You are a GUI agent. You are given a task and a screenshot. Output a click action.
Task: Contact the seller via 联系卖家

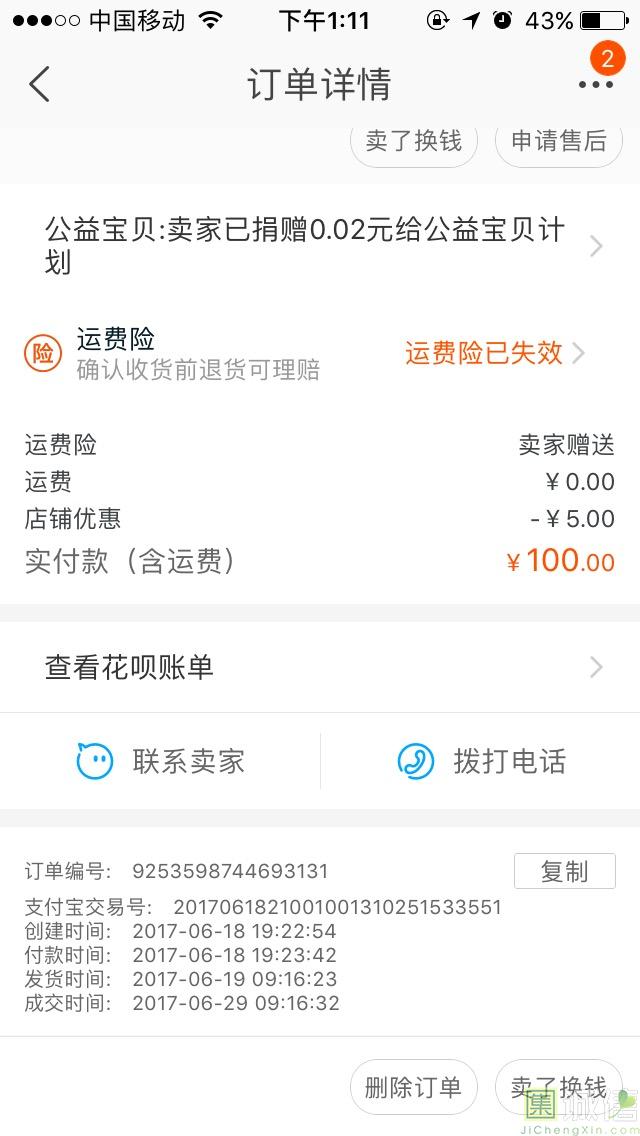(x=161, y=762)
